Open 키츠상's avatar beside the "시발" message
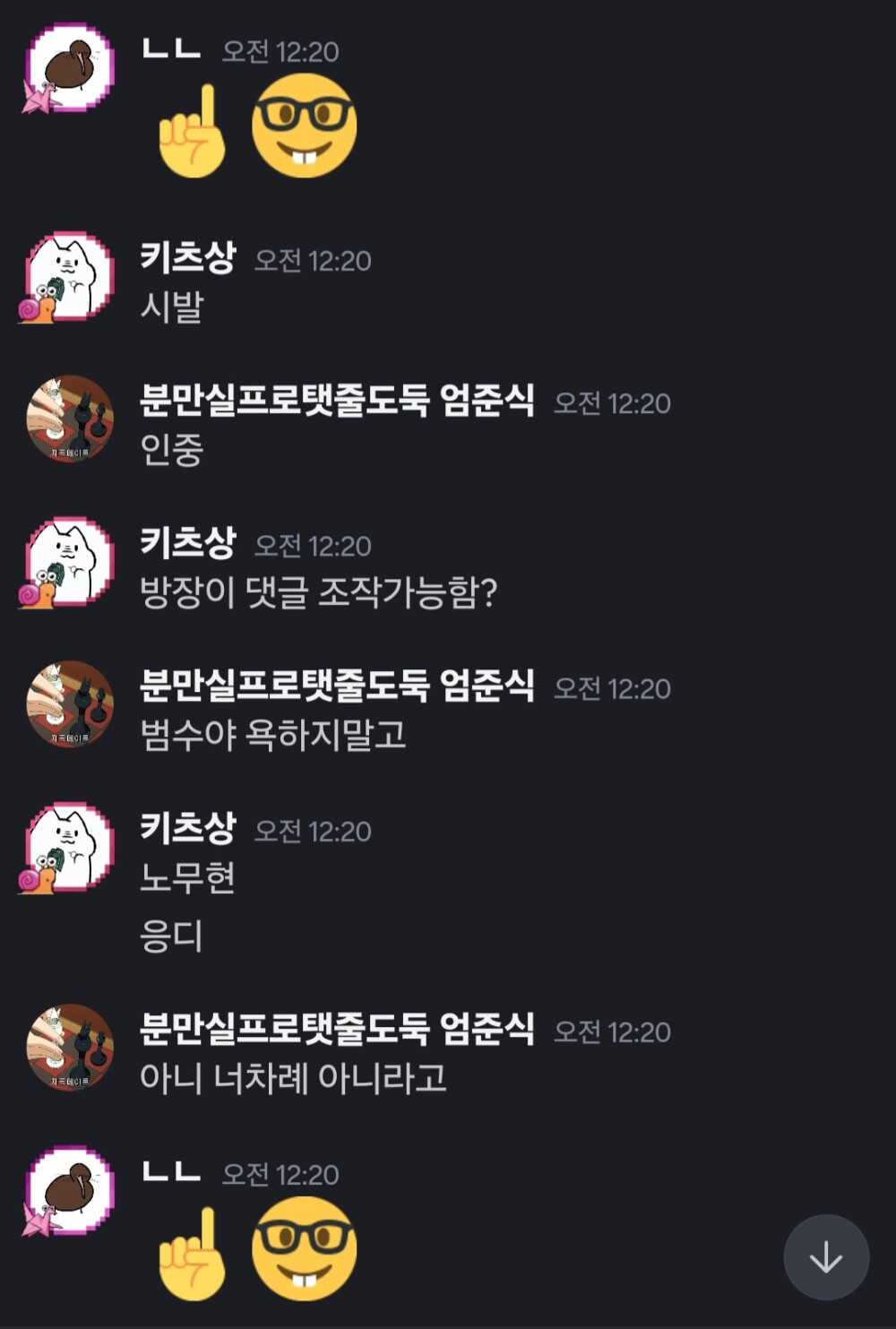Screen dimensions: 896x1329 tap(69, 277)
